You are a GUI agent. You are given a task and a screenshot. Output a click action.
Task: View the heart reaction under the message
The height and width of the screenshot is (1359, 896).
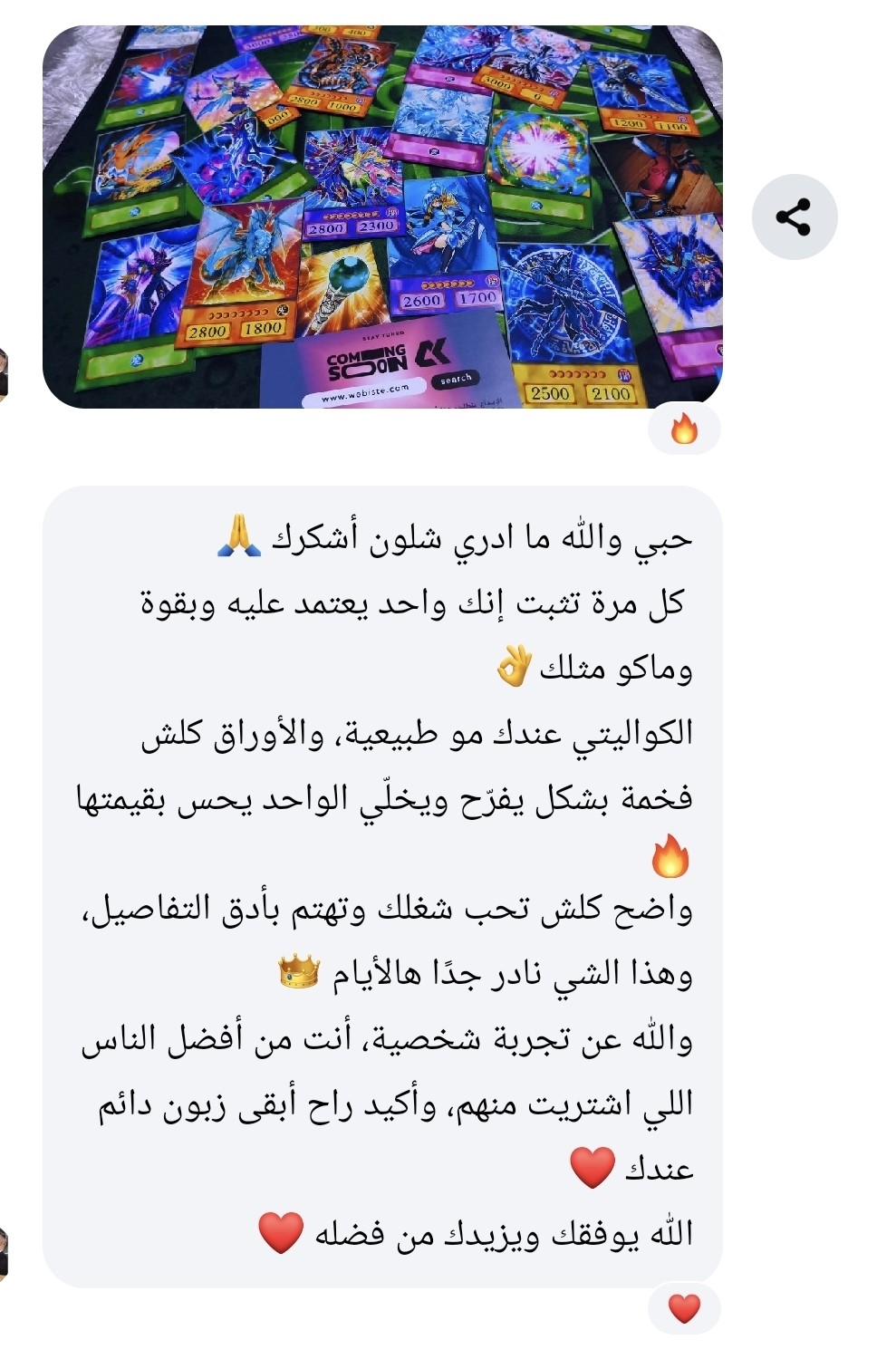(x=684, y=1308)
